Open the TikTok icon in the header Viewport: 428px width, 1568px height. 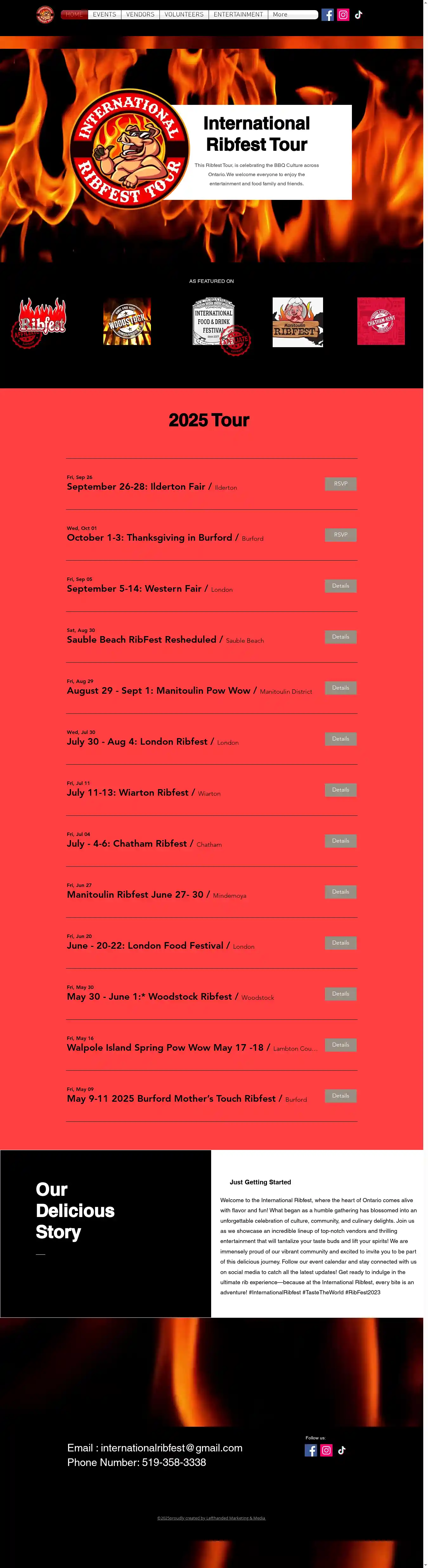coord(359,15)
